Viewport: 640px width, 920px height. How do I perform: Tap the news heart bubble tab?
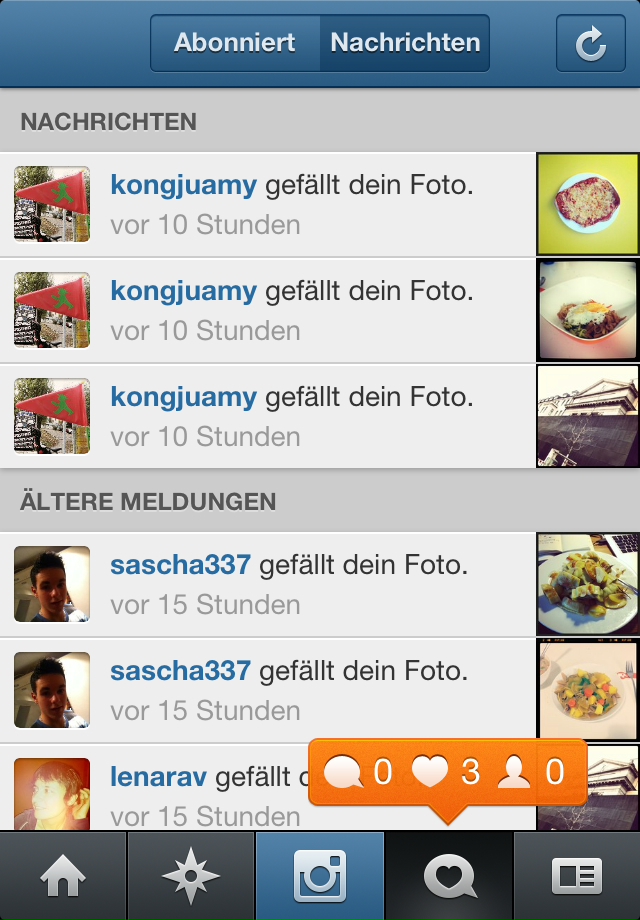(449, 877)
